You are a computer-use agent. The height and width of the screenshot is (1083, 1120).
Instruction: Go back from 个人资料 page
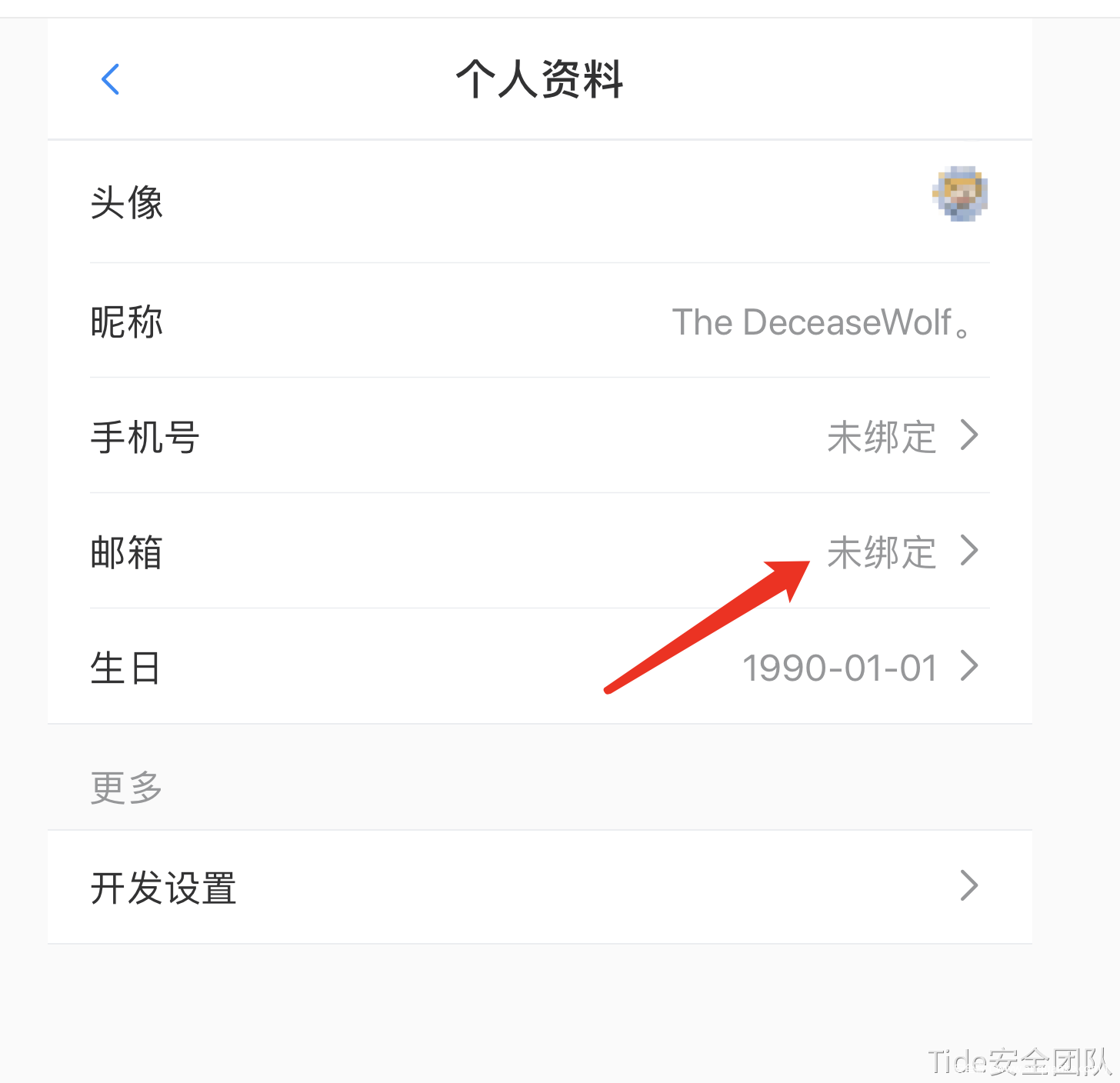[x=111, y=79]
